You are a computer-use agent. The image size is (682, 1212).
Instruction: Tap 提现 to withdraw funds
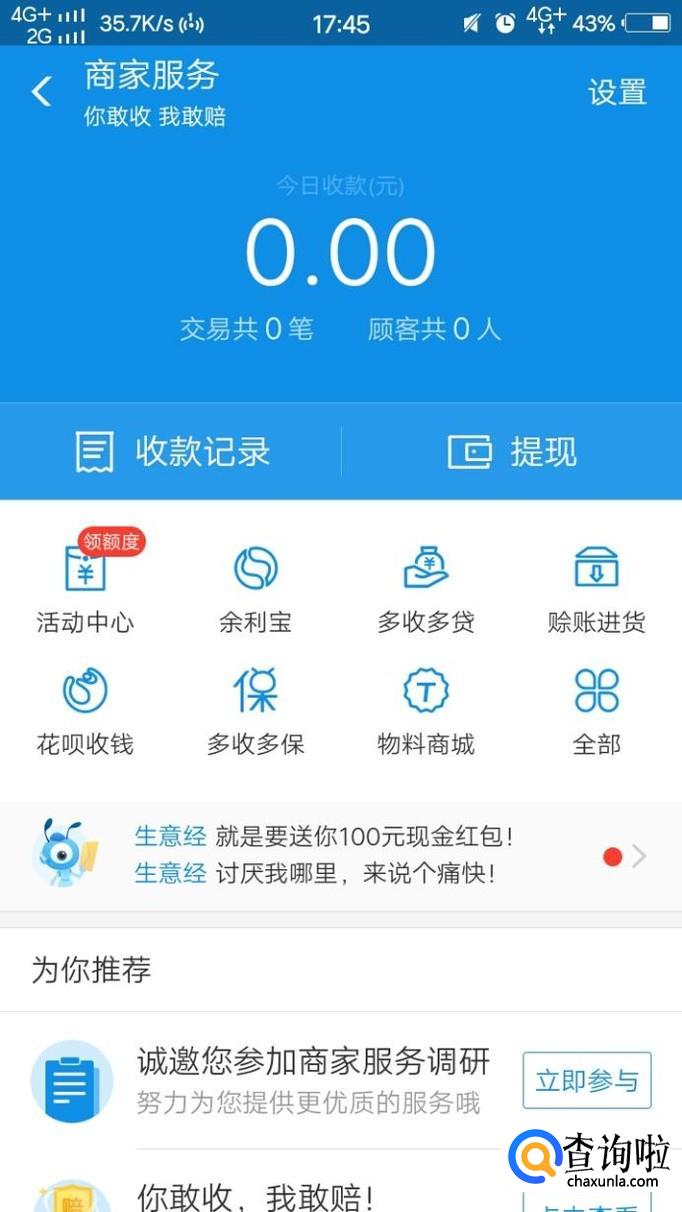(x=512, y=452)
